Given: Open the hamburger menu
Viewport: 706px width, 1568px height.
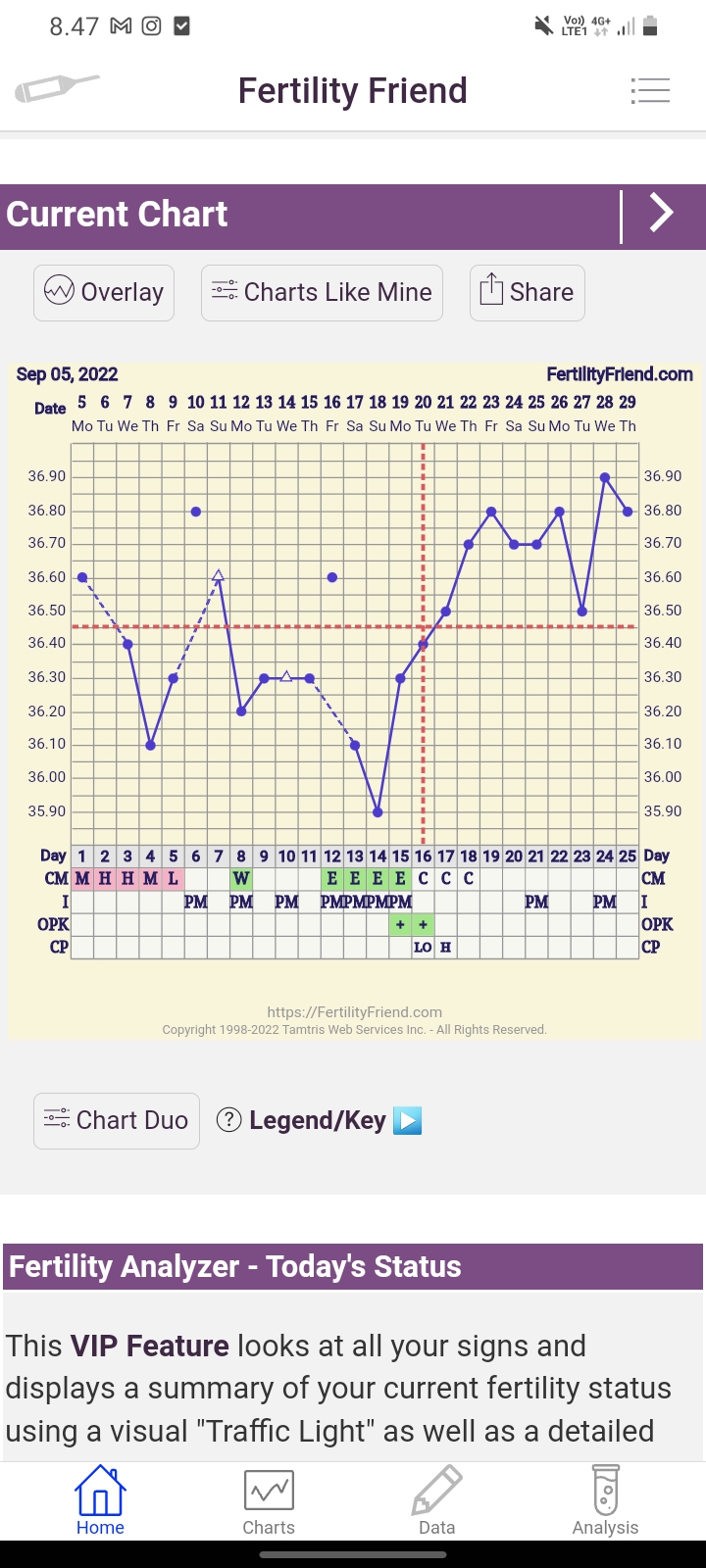Looking at the screenshot, I should (650, 90).
